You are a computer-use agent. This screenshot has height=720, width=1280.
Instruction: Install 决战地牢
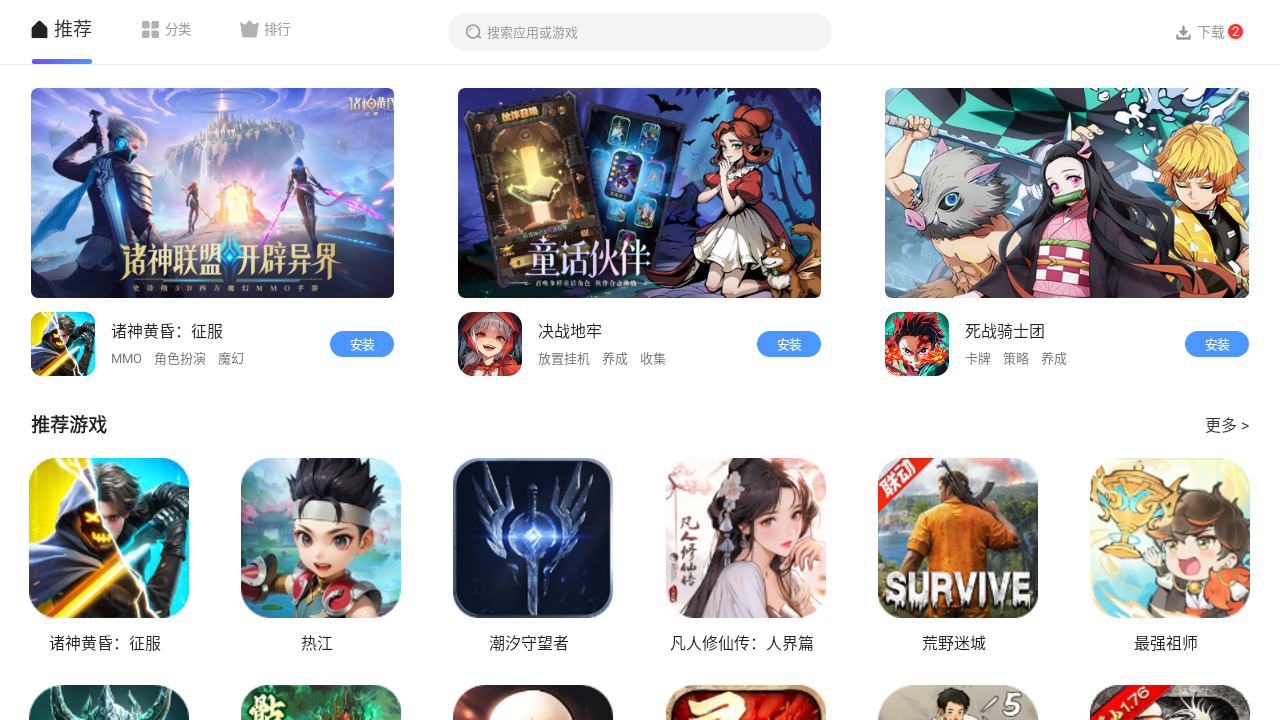click(x=789, y=344)
